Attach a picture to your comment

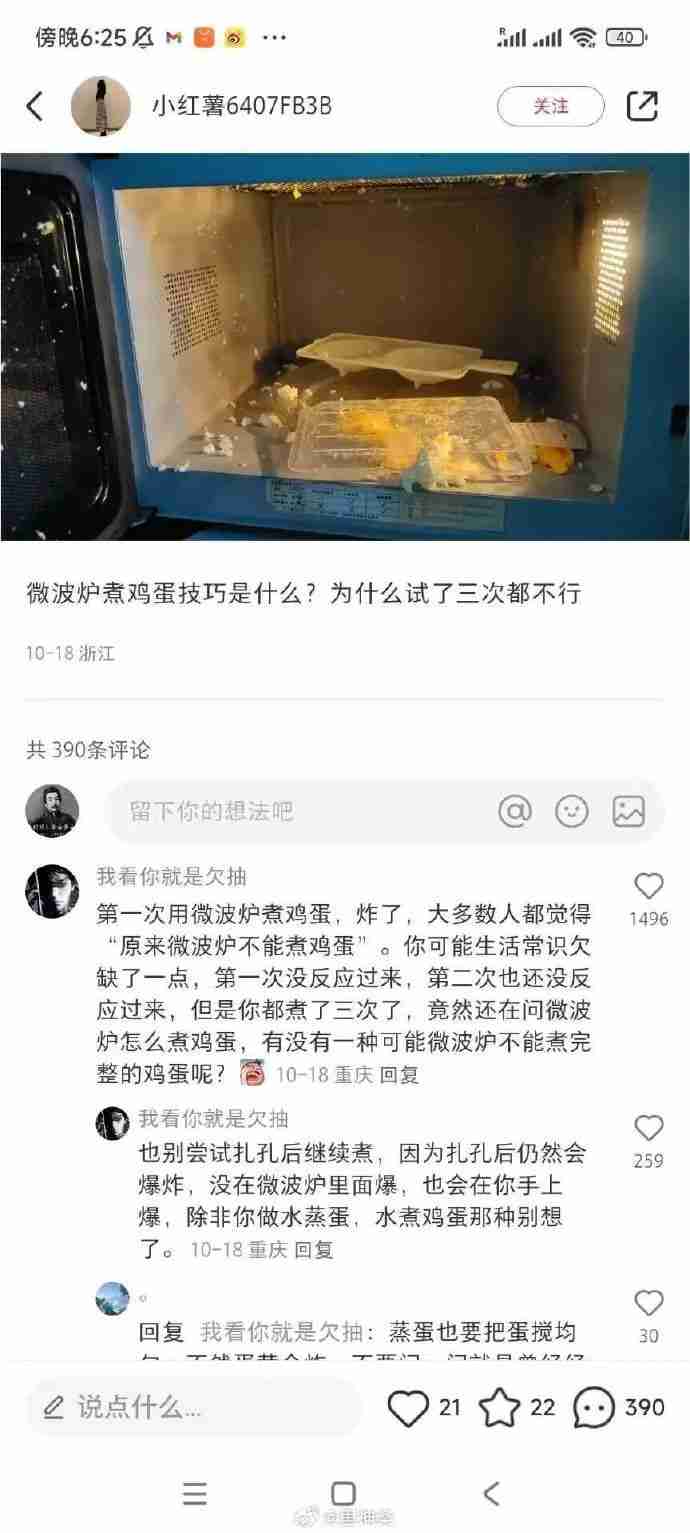coord(629,811)
